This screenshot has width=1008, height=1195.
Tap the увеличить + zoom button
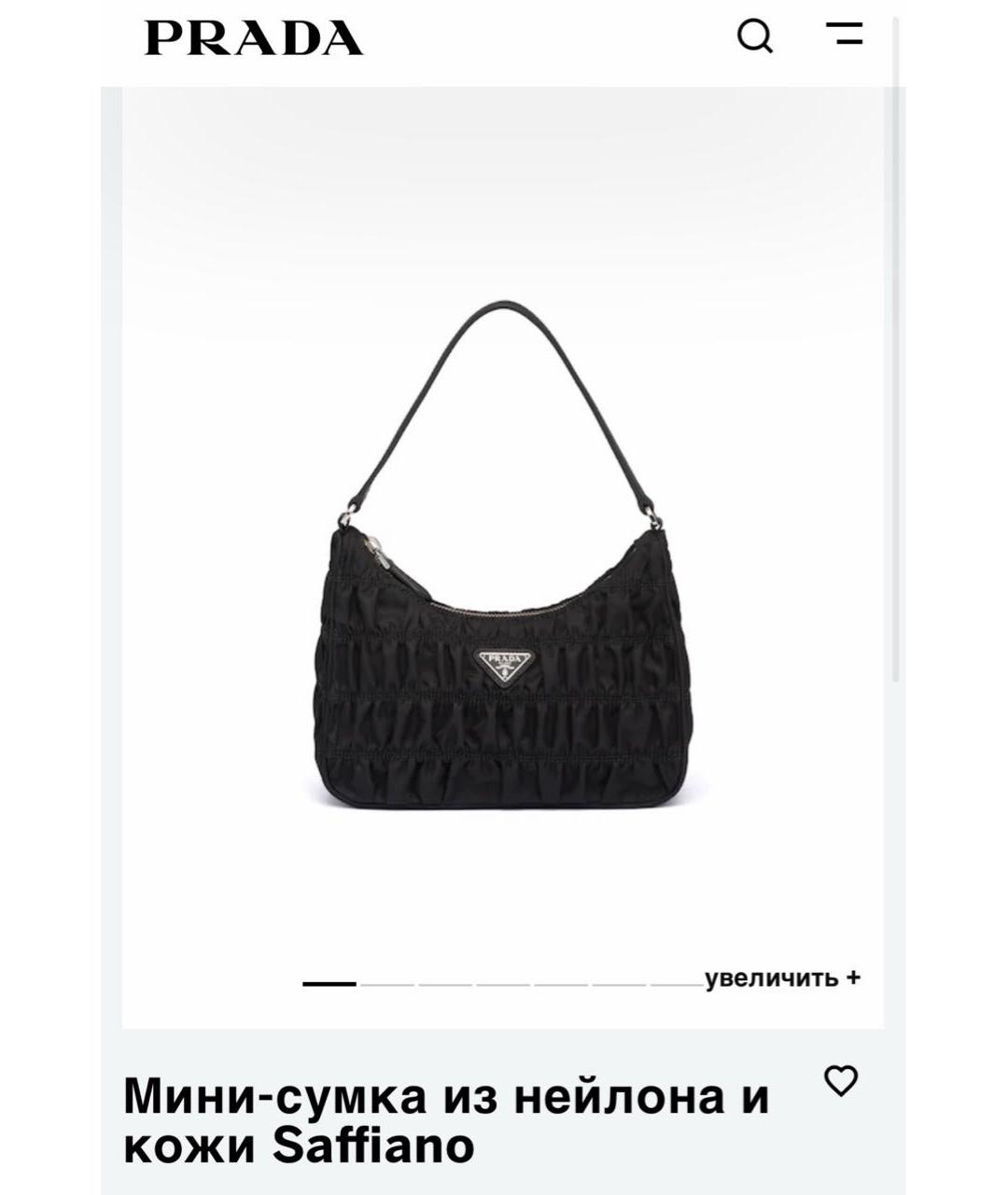point(782,978)
